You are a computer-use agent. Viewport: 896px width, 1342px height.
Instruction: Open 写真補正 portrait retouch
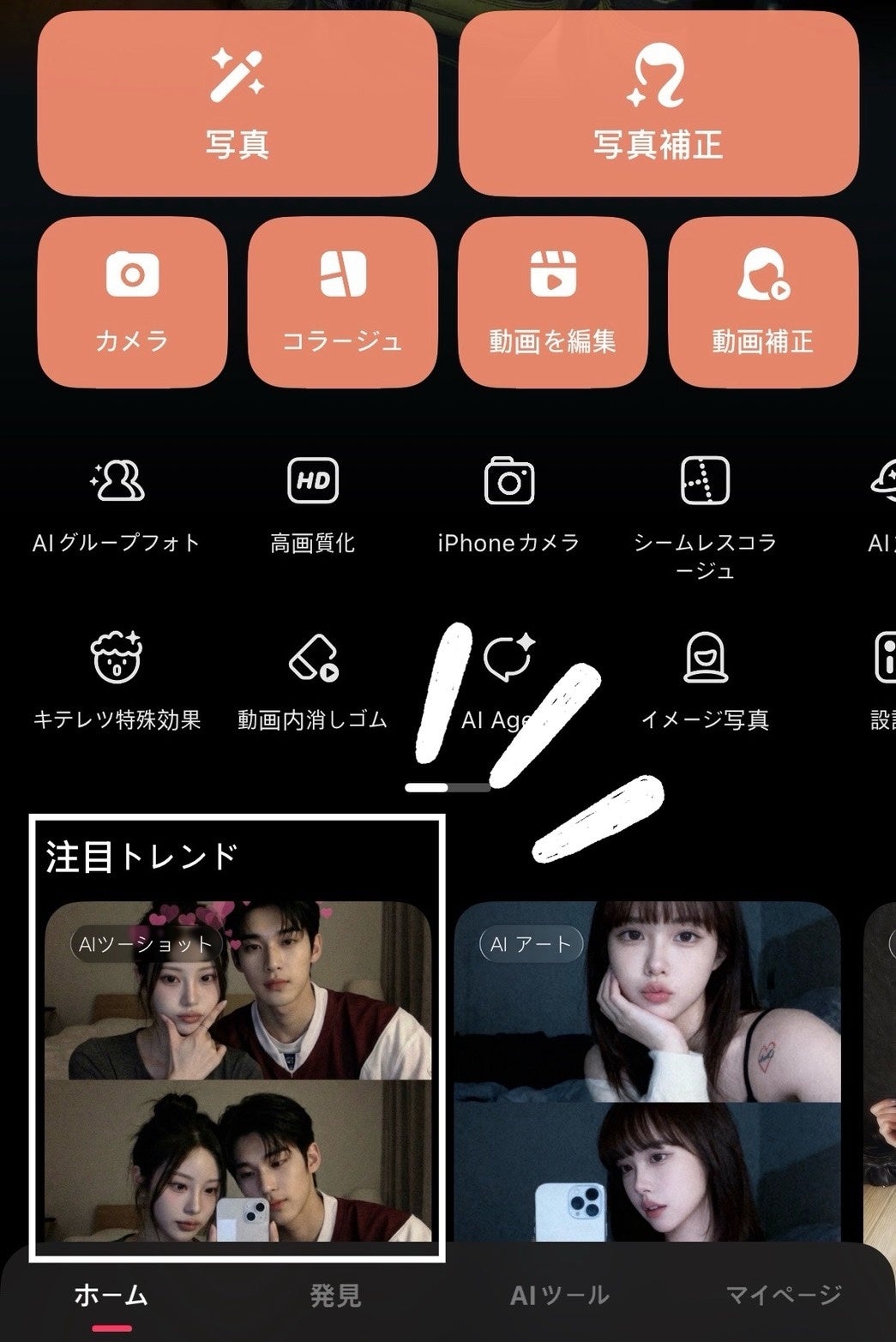[658, 105]
